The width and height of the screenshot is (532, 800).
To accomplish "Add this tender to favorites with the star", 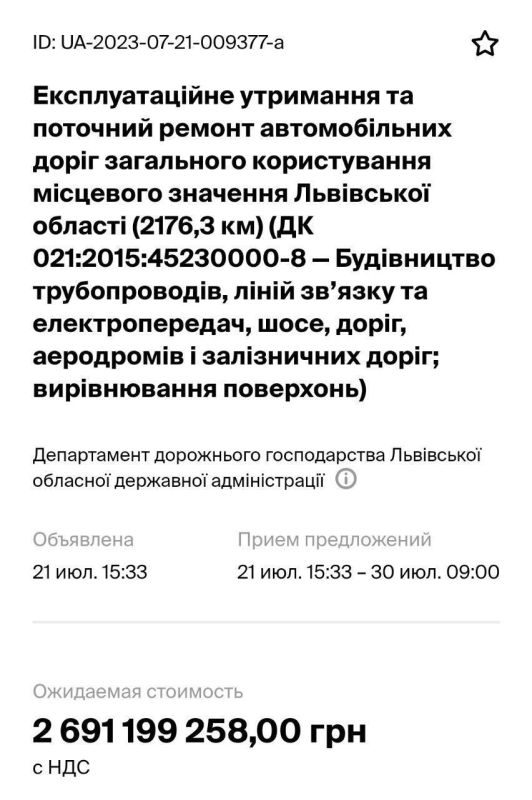I will 484,43.
